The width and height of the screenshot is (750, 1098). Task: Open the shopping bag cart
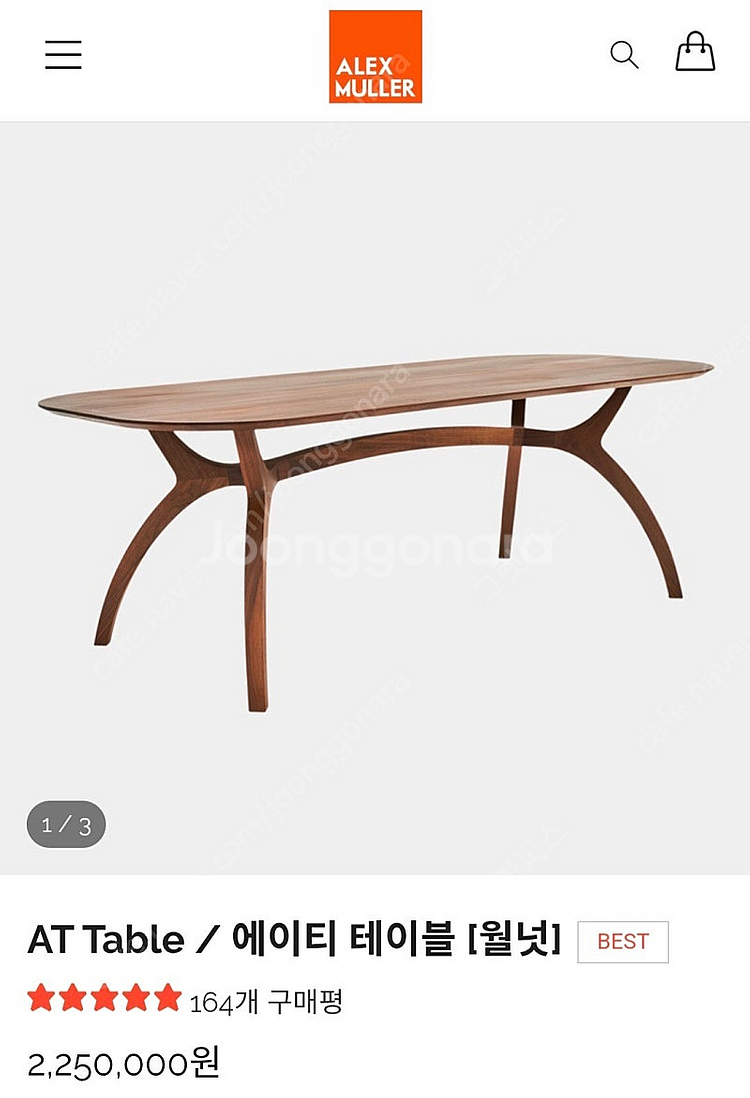695,52
